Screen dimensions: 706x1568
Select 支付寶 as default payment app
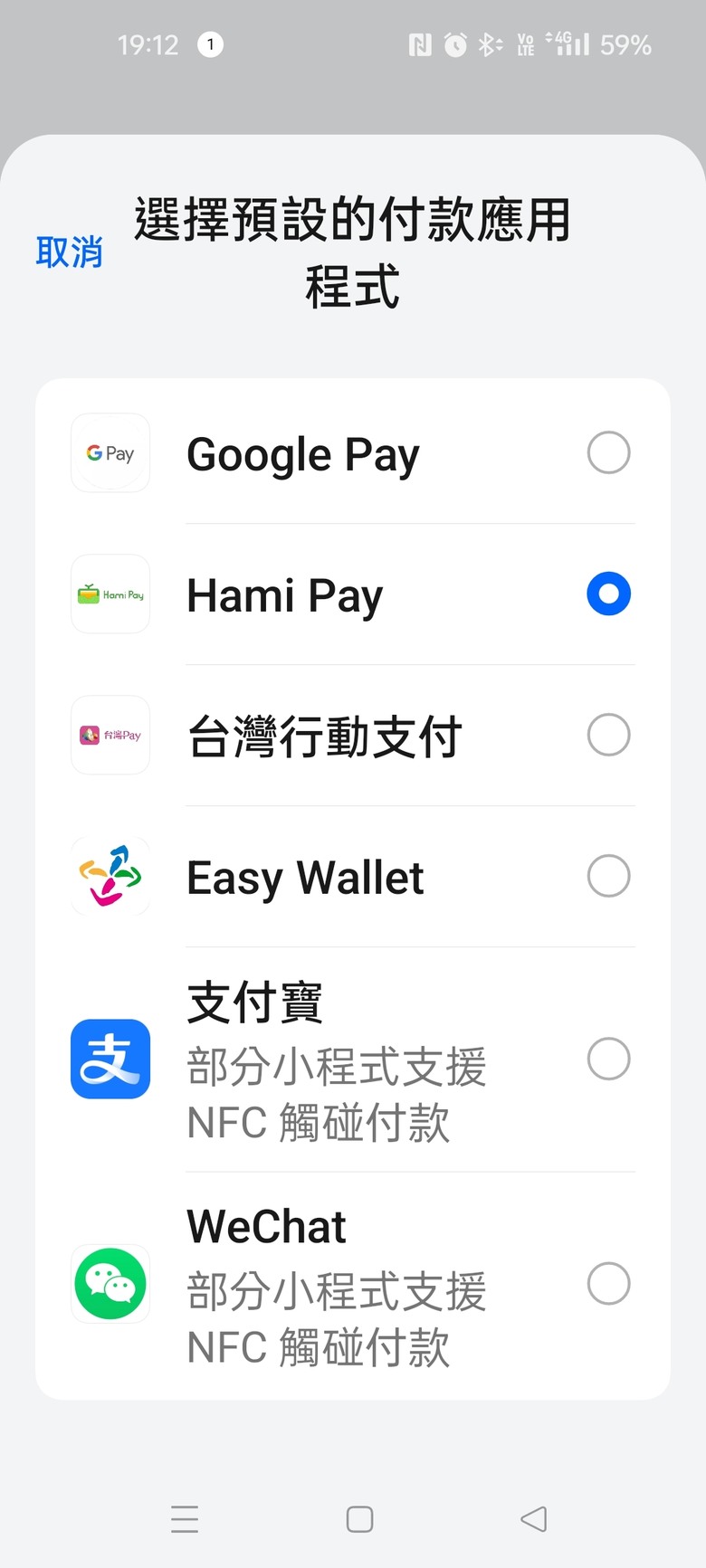tap(608, 1059)
